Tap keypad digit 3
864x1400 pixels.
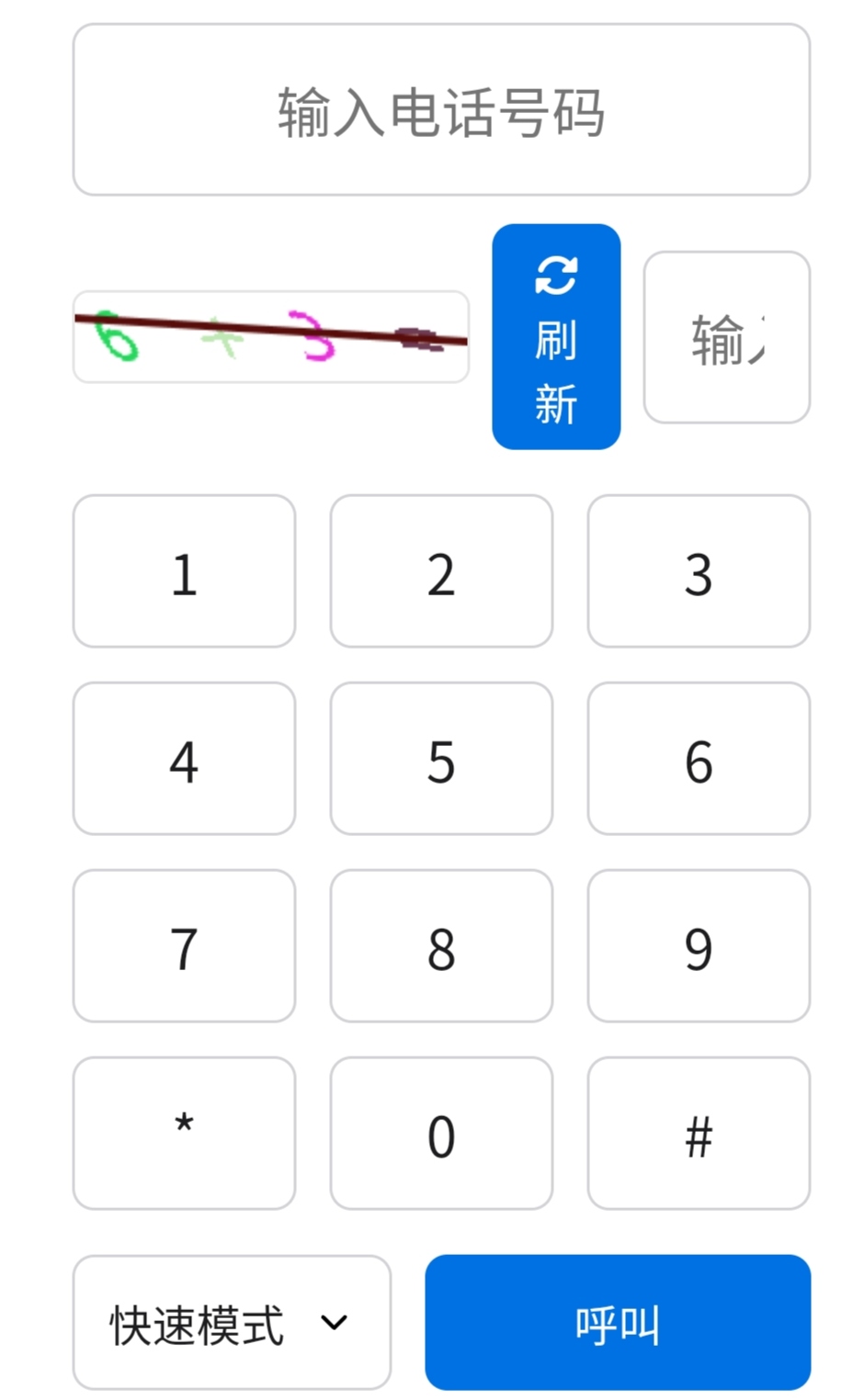(699, 571)
